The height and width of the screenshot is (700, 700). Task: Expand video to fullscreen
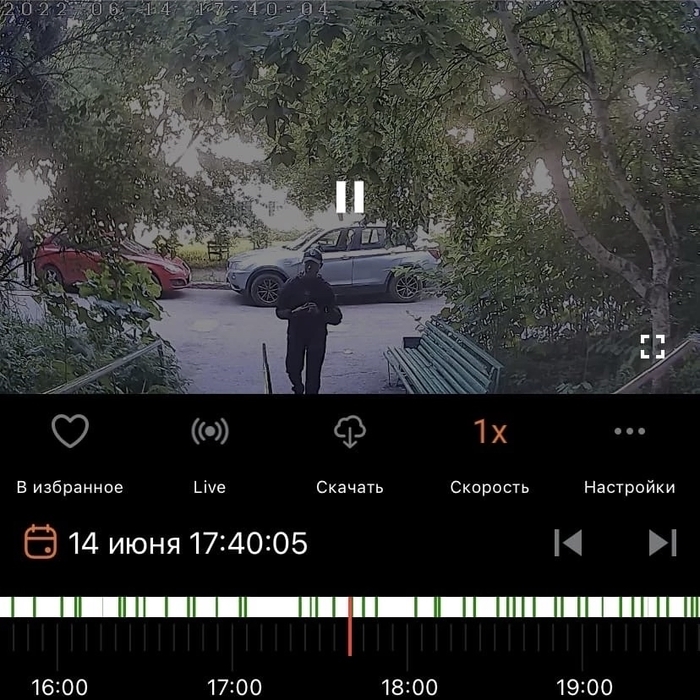(652, 347)
